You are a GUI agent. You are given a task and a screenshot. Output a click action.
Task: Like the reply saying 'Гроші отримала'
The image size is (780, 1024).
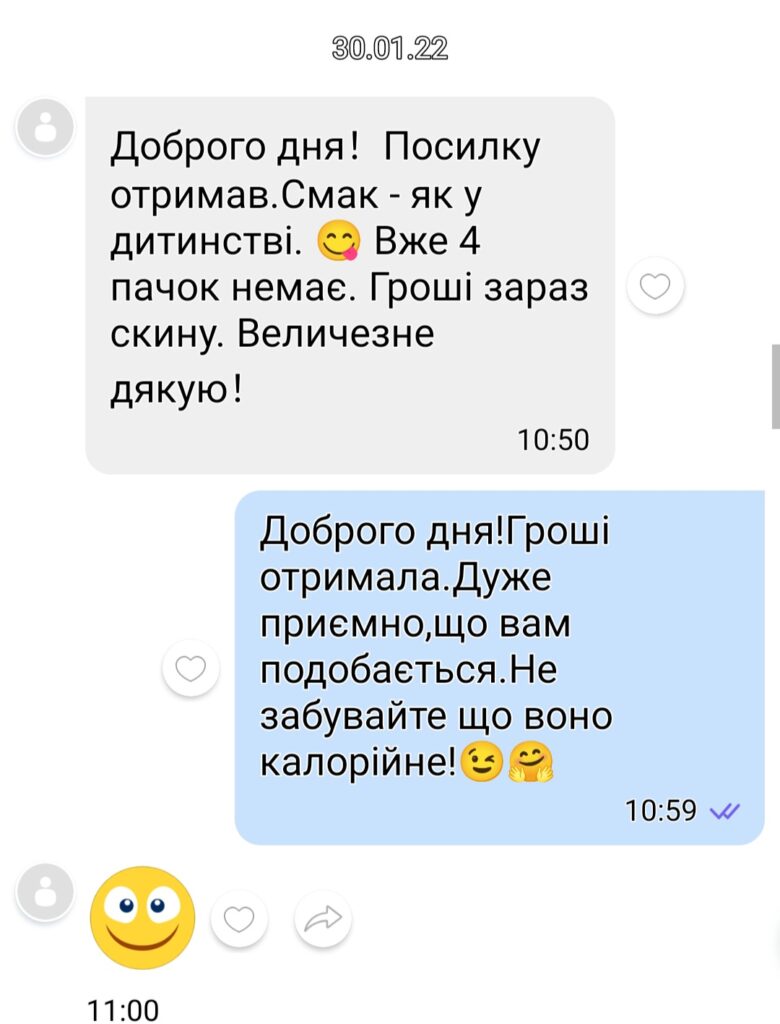(190, 669)
